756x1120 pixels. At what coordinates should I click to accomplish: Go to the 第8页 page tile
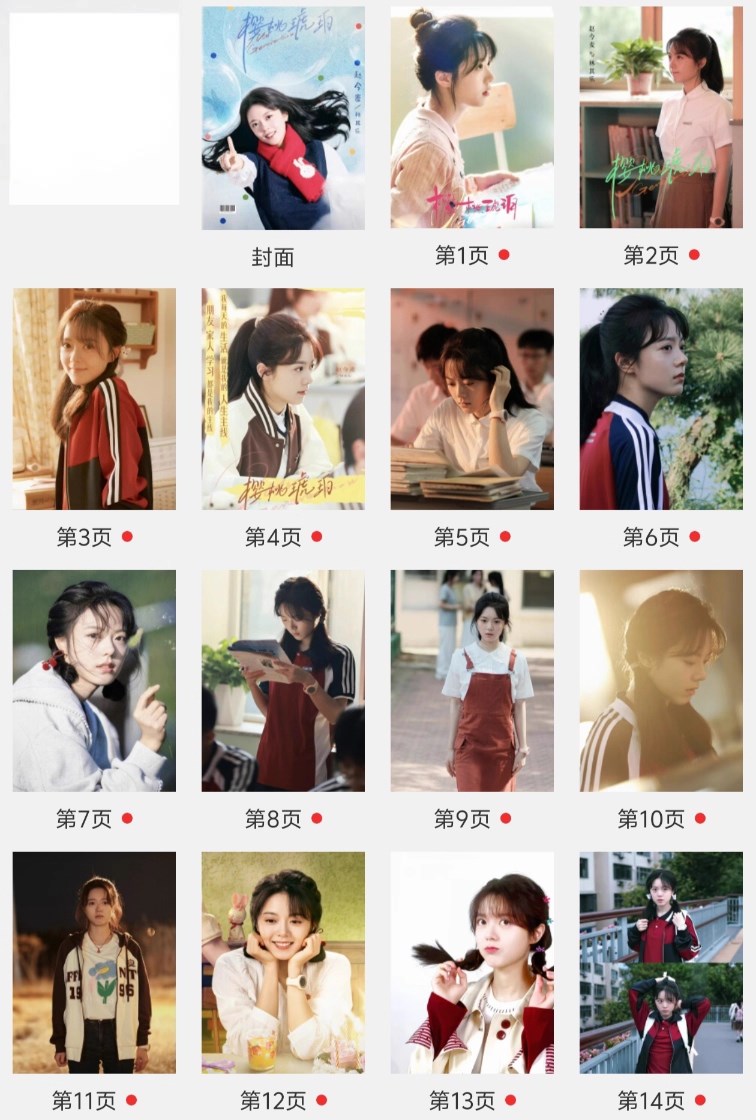283,681
